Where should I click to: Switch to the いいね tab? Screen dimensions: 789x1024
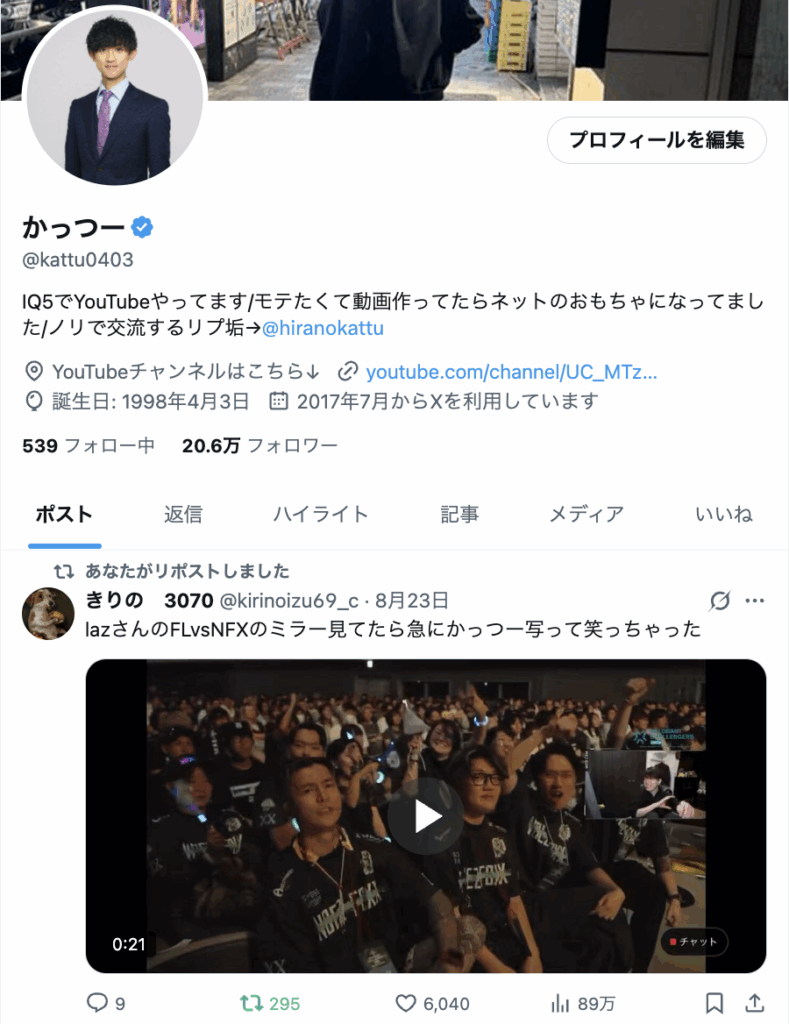pos(724,514)
